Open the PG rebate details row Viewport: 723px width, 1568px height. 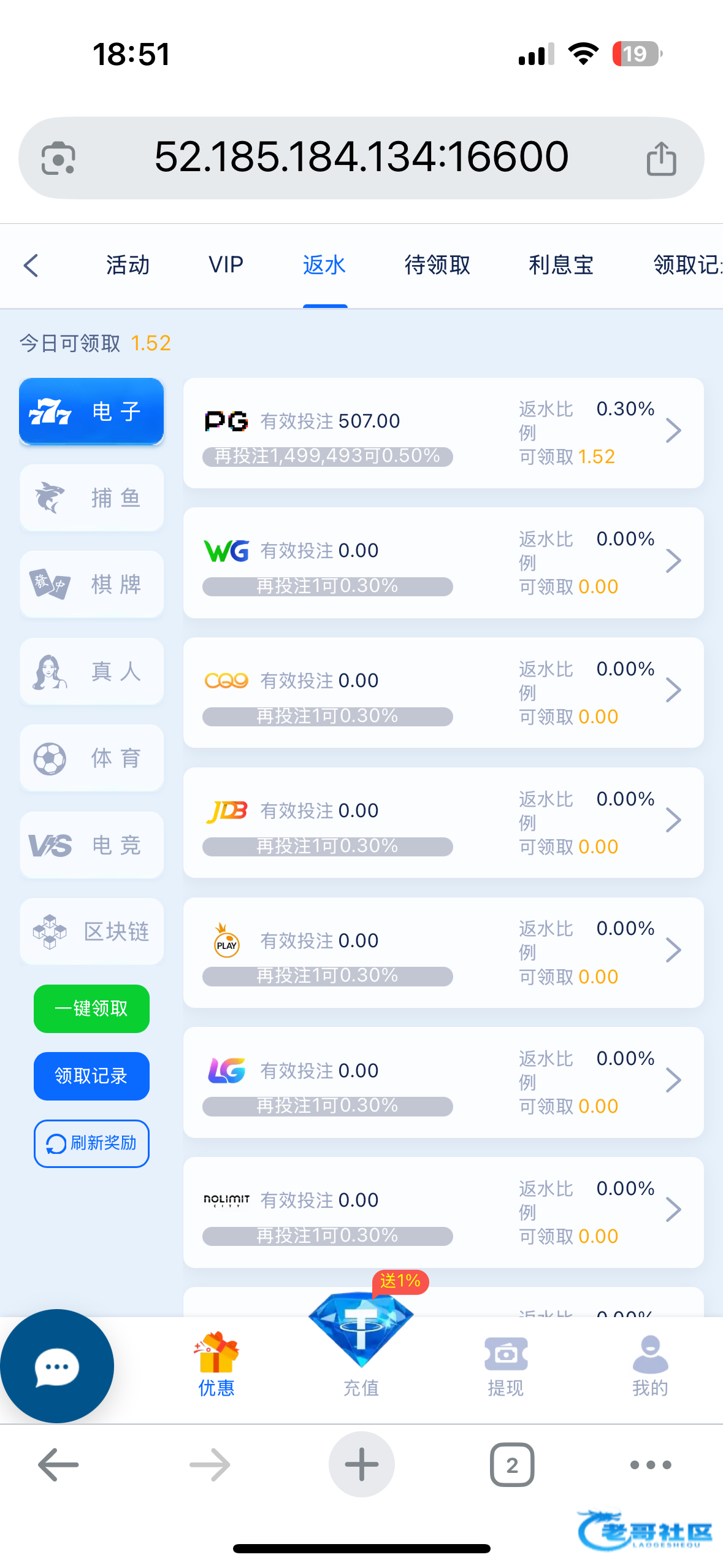(443, 432)
